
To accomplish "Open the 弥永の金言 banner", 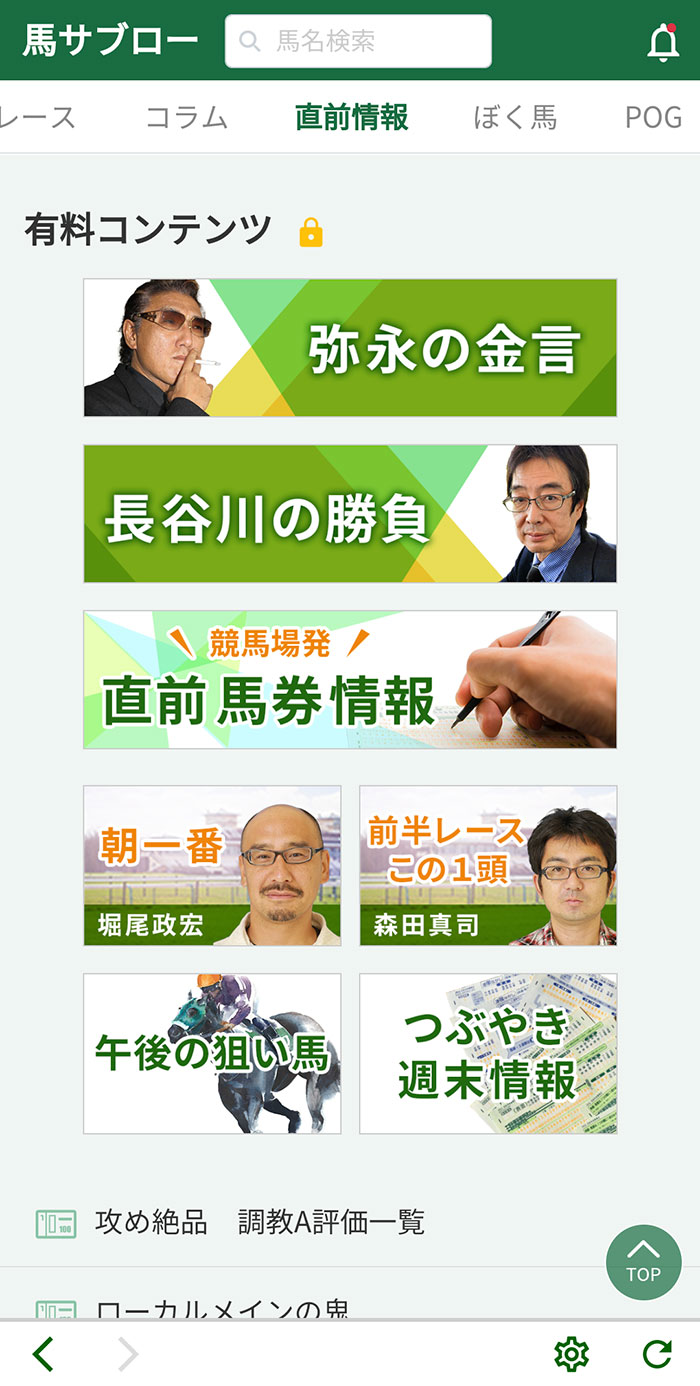I will click(350, 348).
